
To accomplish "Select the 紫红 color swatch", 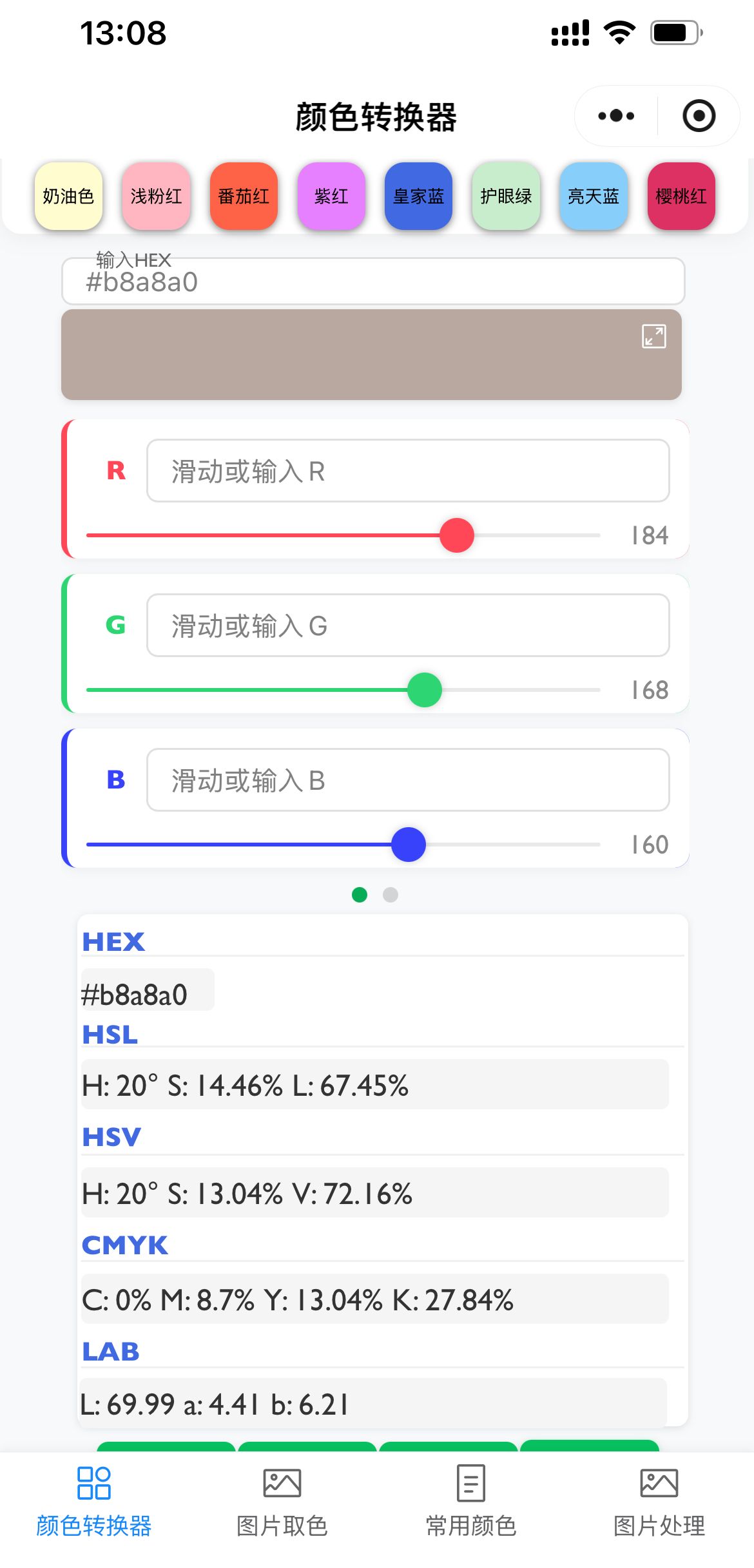I will pos(331,196).
